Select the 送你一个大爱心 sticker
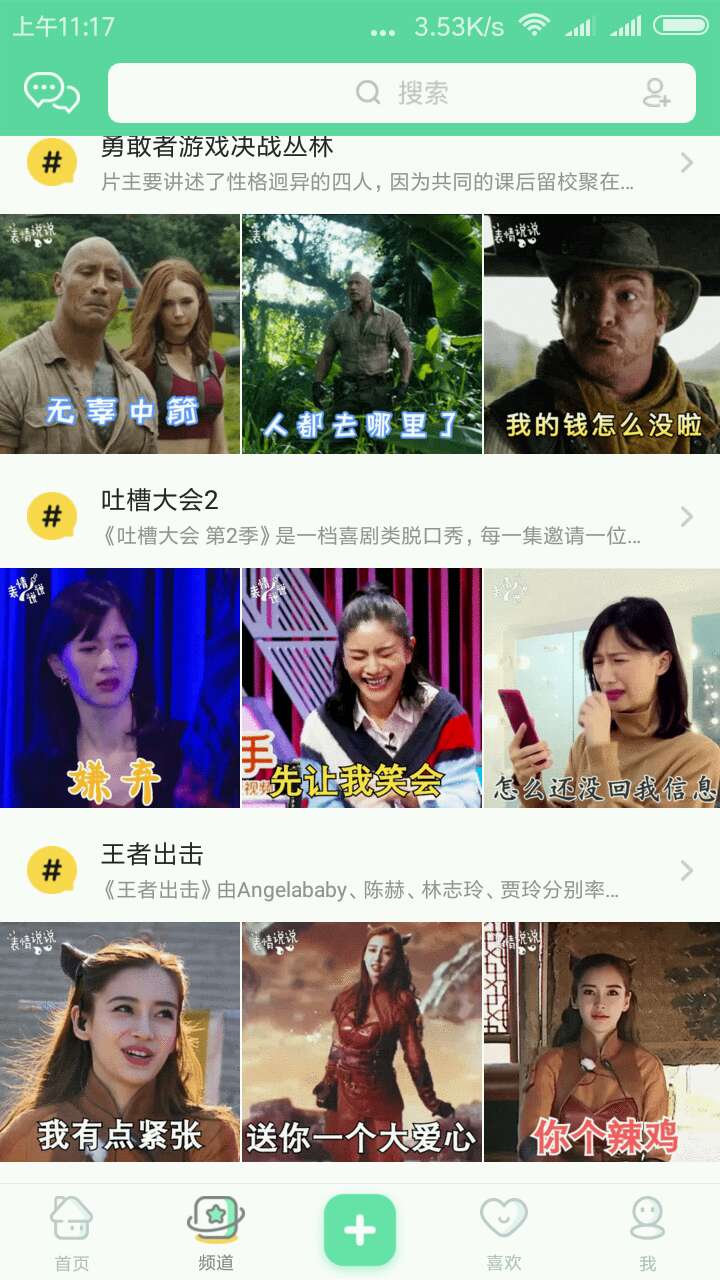 [361, 1041]
